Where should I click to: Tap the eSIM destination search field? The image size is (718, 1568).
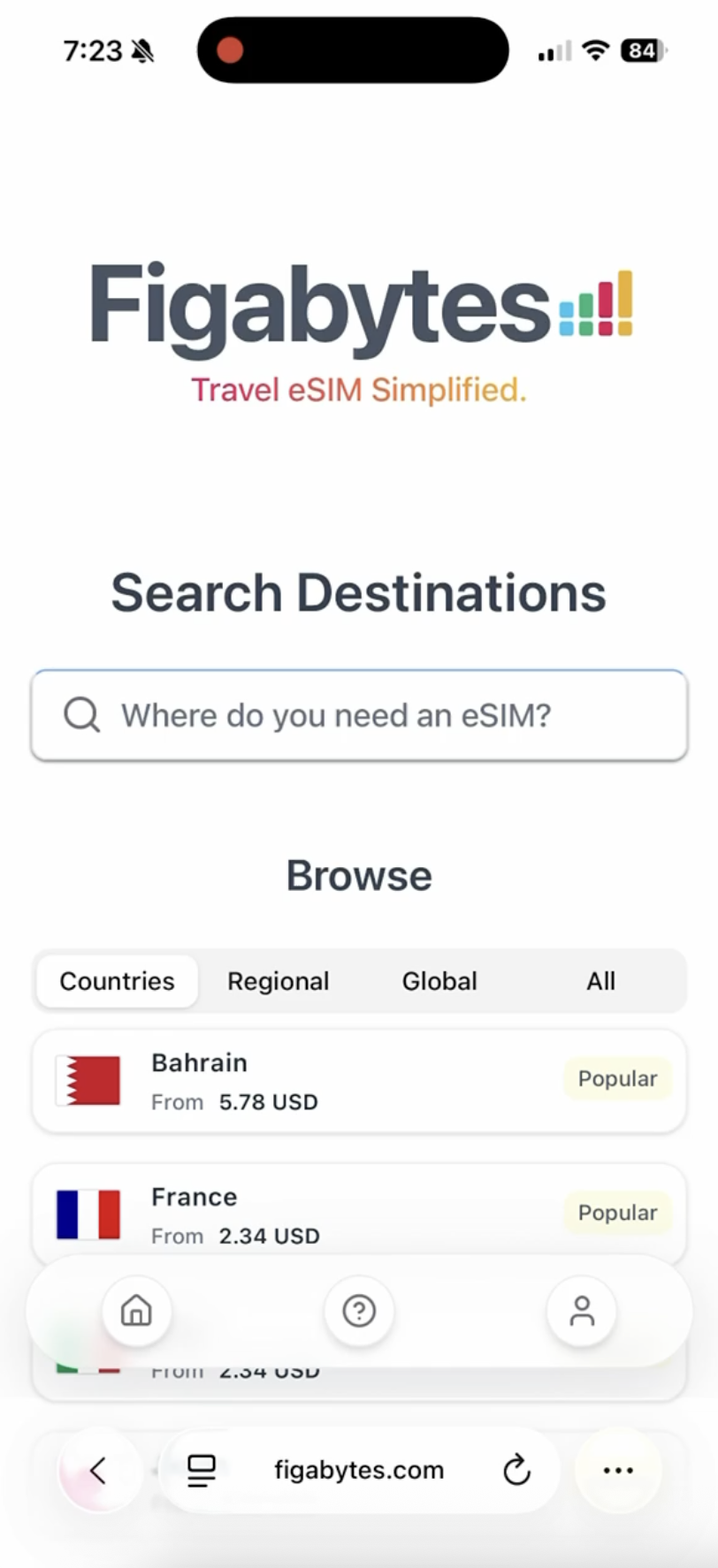358,715
